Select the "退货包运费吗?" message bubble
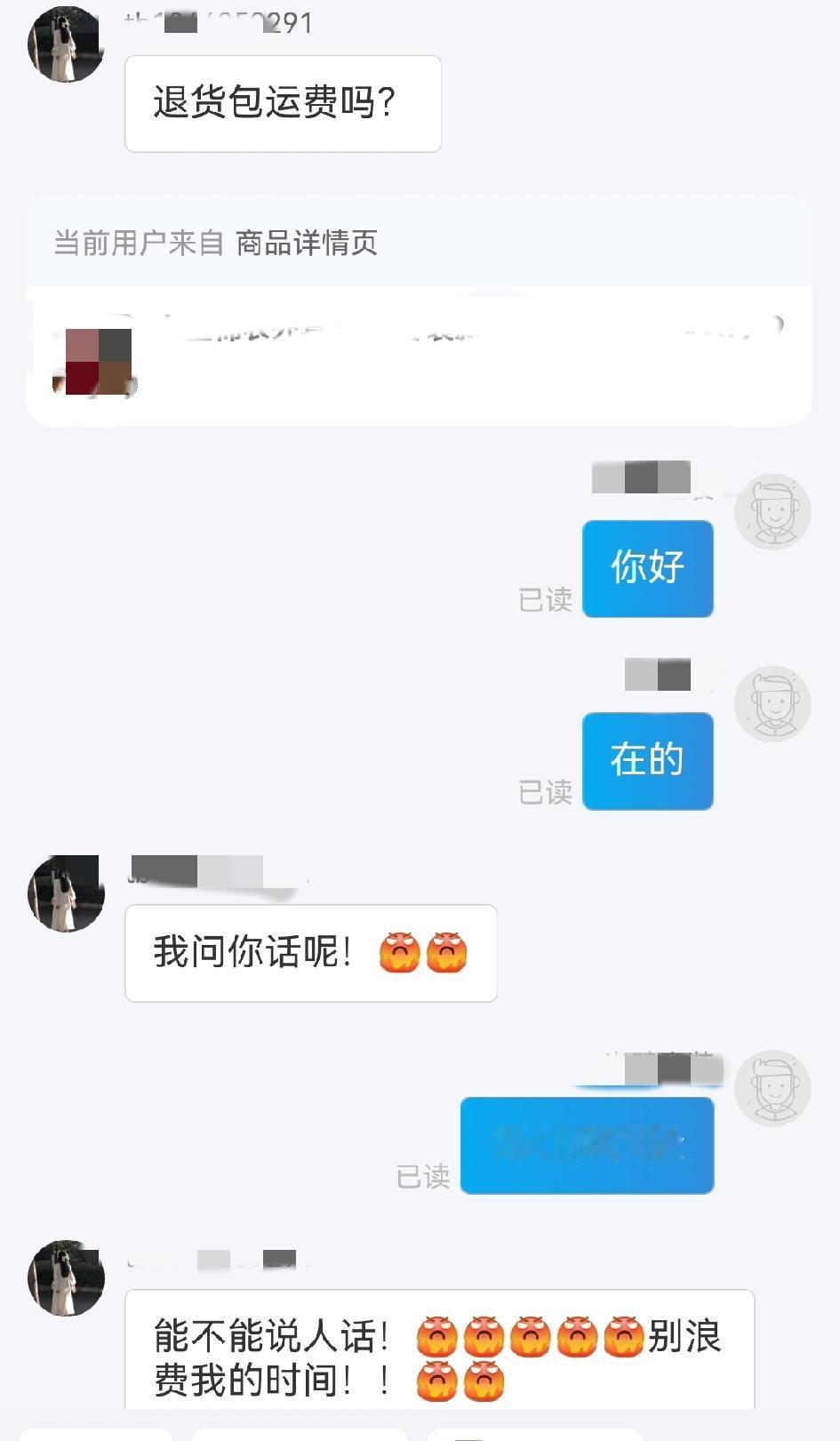Image resolution: width=840 pixels, height=1441 pixels. (x=283, y=102)
